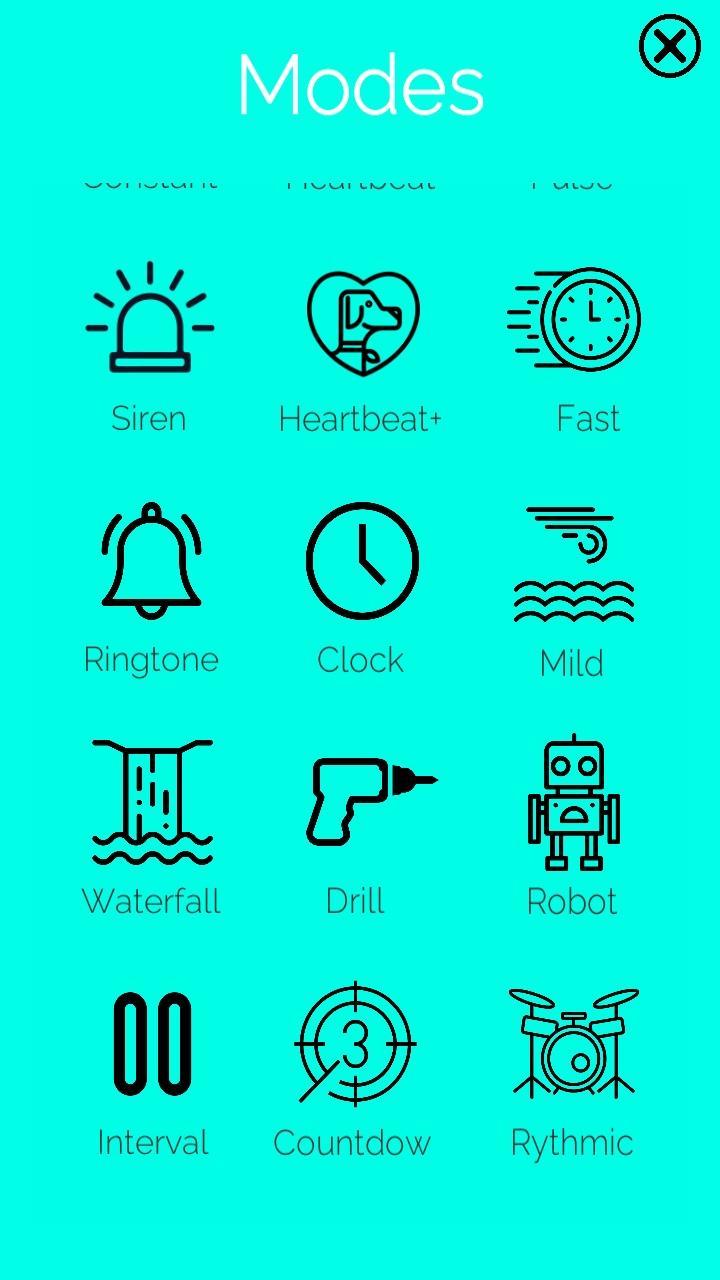Select the Mild waves icon
720x1280 pixels.
tap(572, 562)
